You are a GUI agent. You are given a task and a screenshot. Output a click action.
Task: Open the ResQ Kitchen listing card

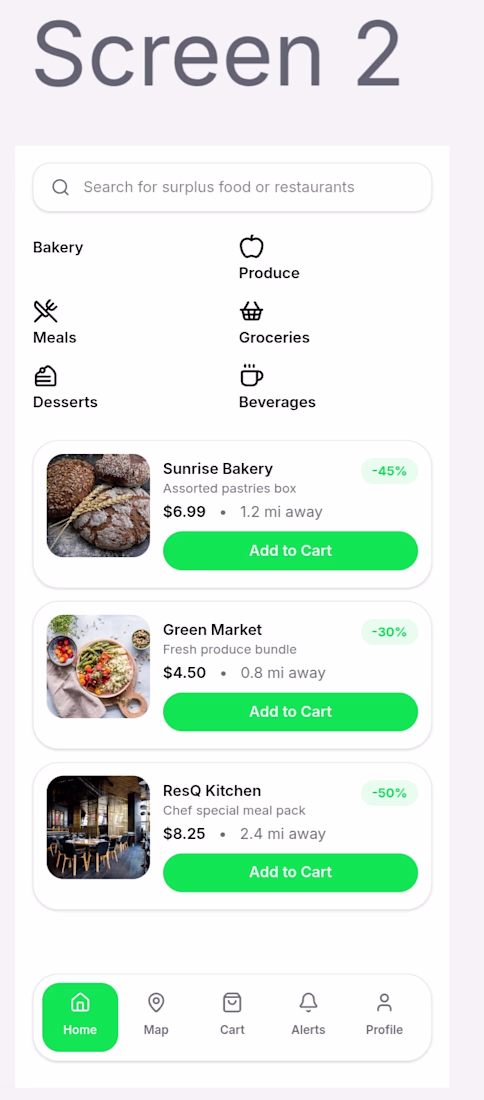coord(232,836)
